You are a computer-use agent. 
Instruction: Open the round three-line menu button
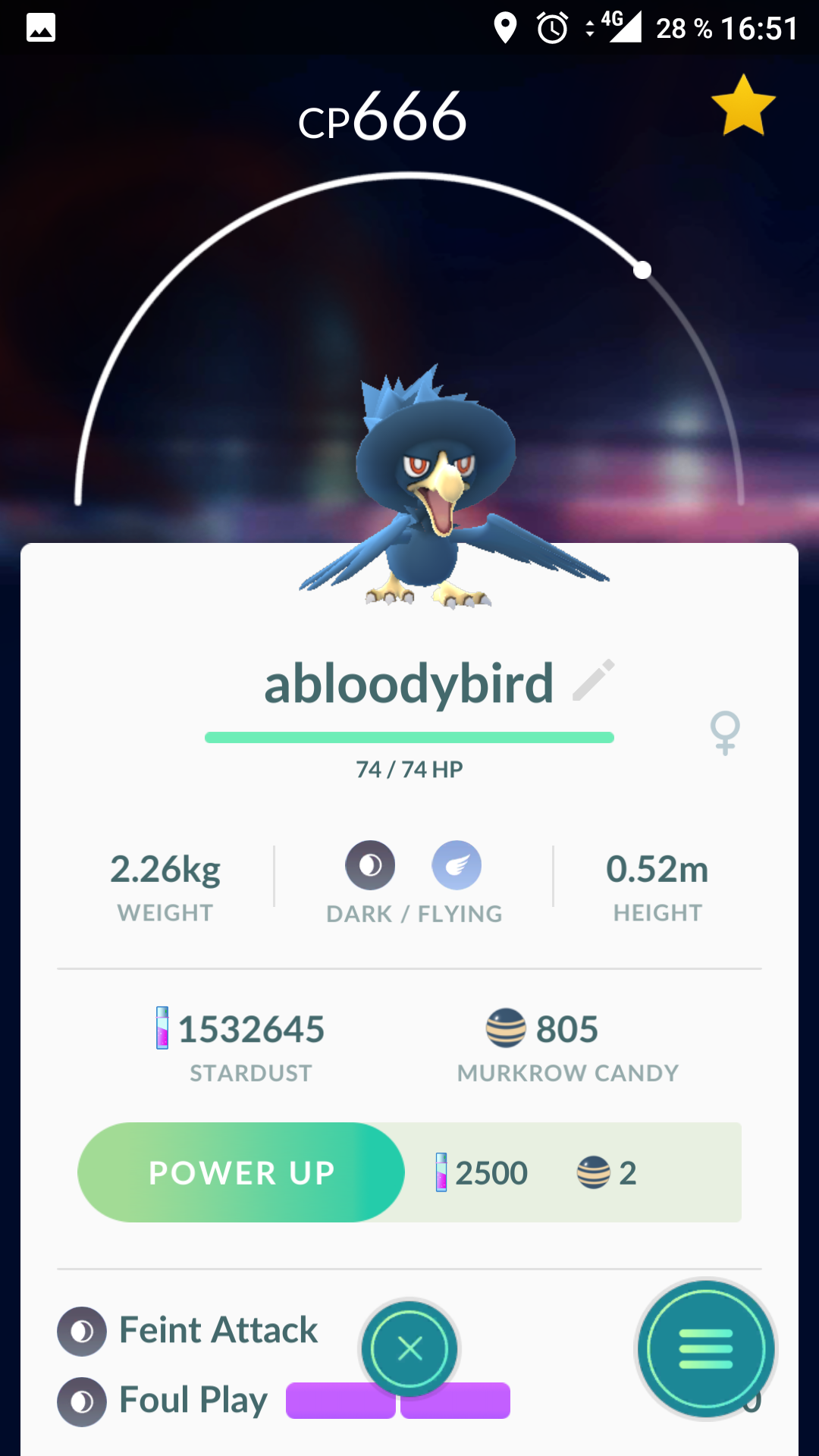(x=705, y=1349)
